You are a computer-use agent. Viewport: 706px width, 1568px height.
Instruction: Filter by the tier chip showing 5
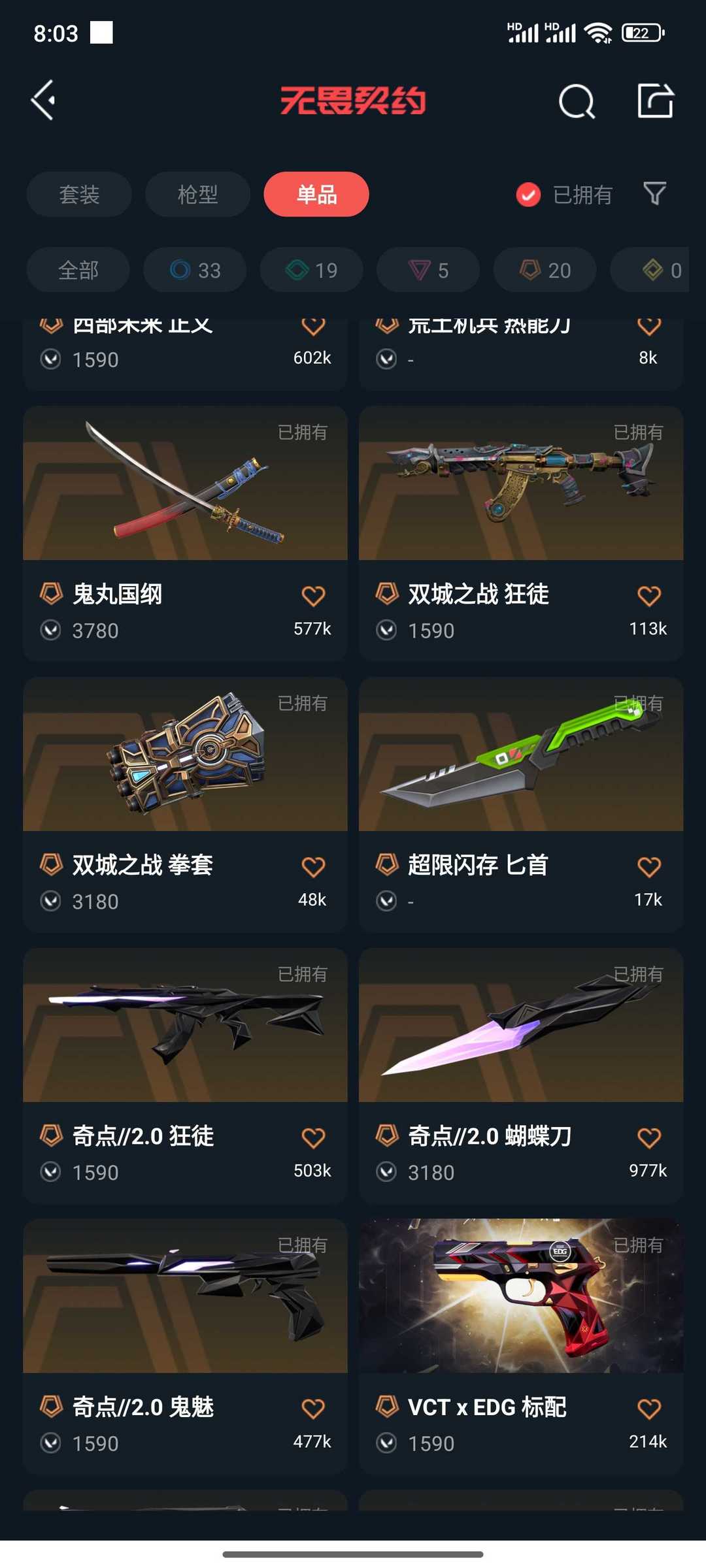click(428, 270)
